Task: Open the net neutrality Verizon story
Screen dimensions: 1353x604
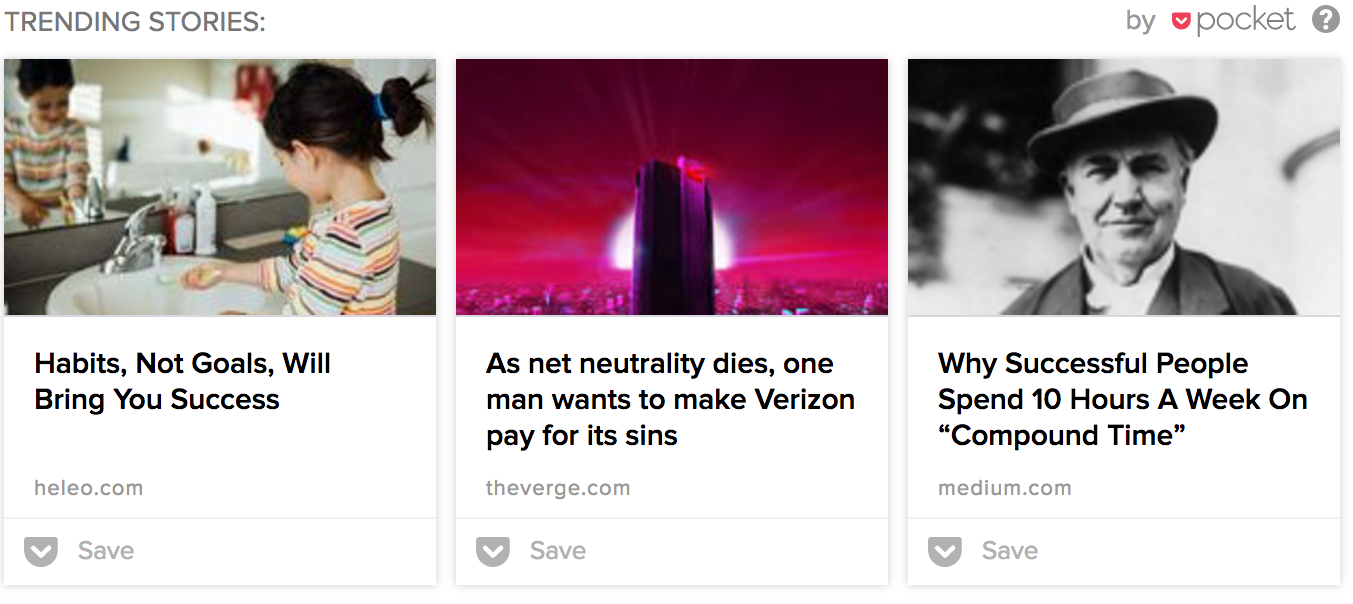Action: tap(669, 399)
